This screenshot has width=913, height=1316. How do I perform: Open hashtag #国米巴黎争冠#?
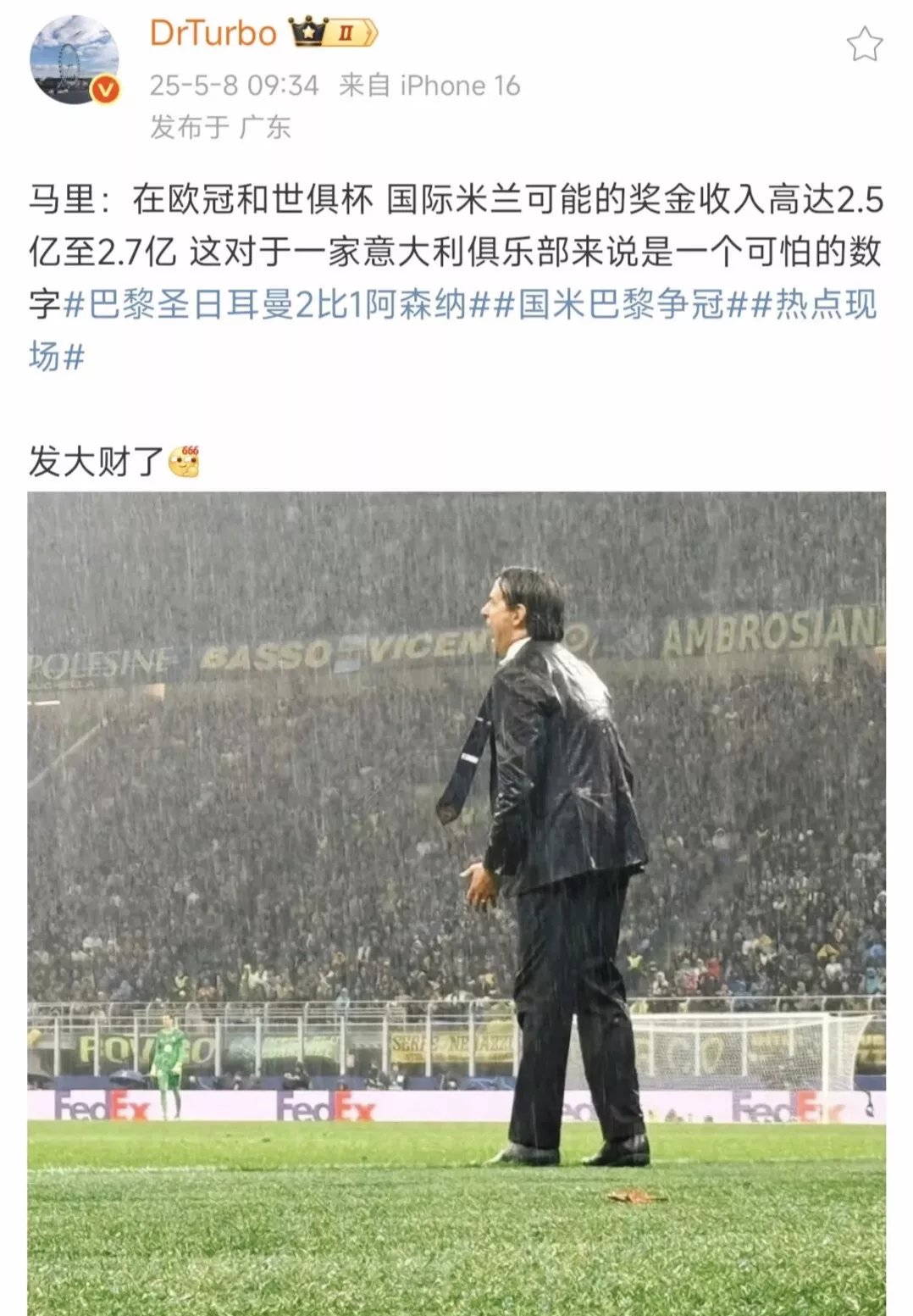click(x=622, y=305)
